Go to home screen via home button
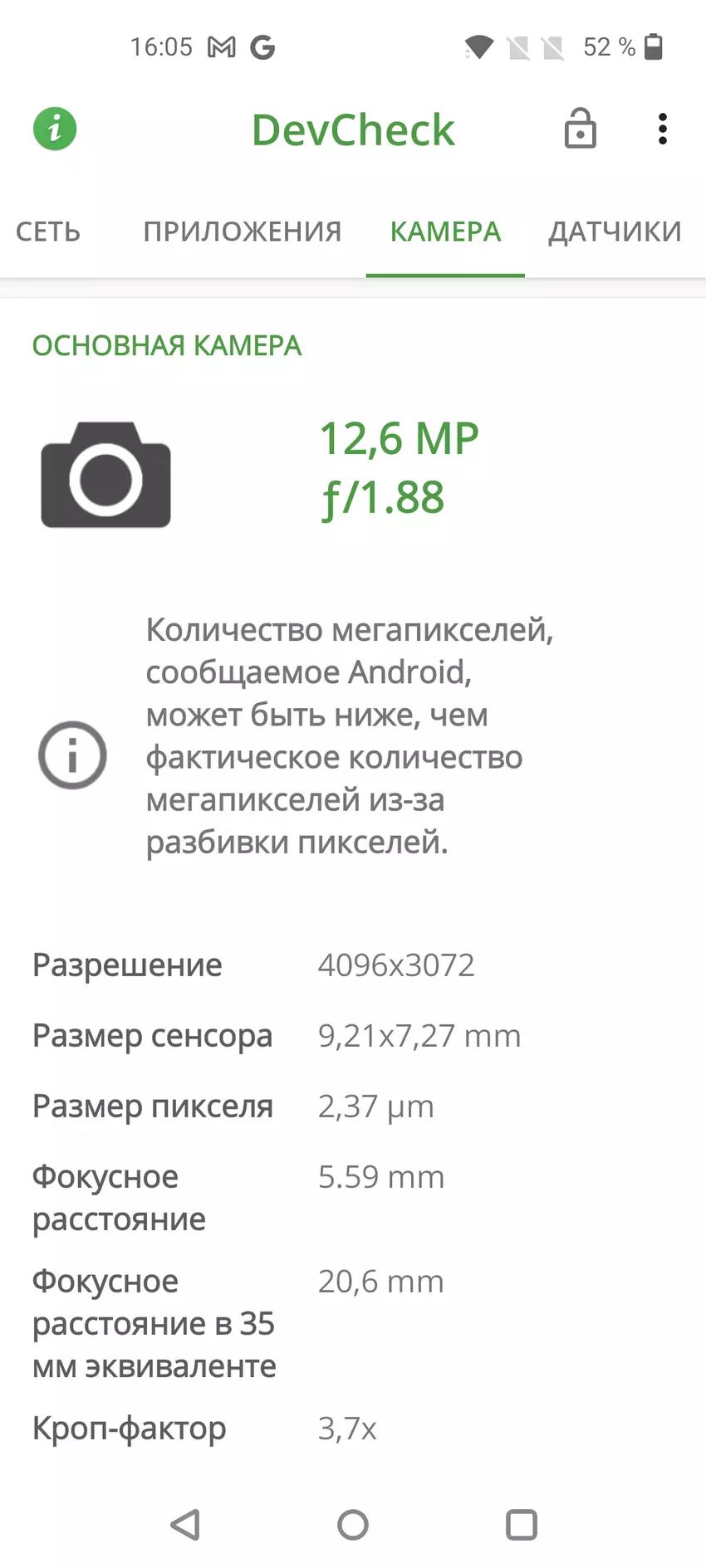706x1568 pixels. [353, 1524]
